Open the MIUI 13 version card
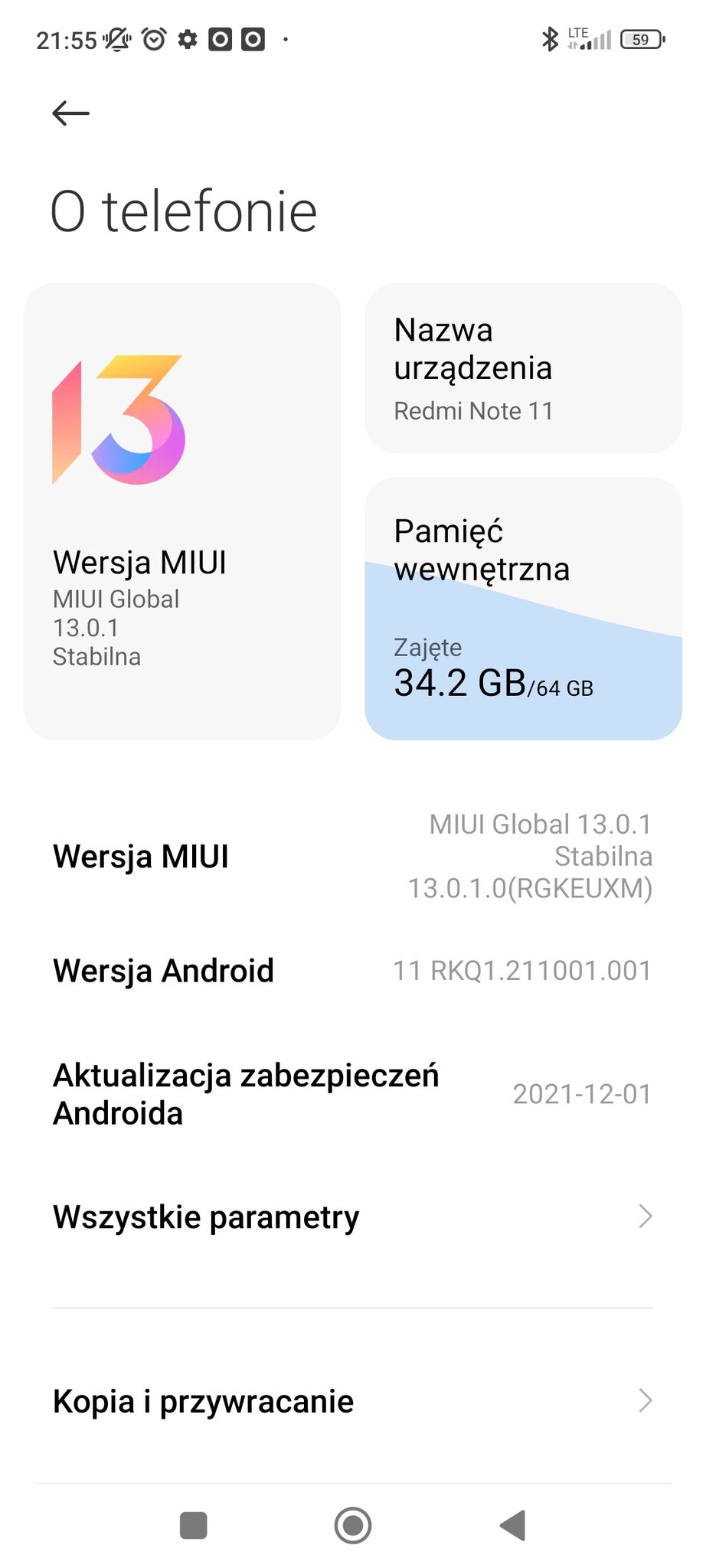The width and height of the screenshot is (706, 1568). click(x=182, y=511)
